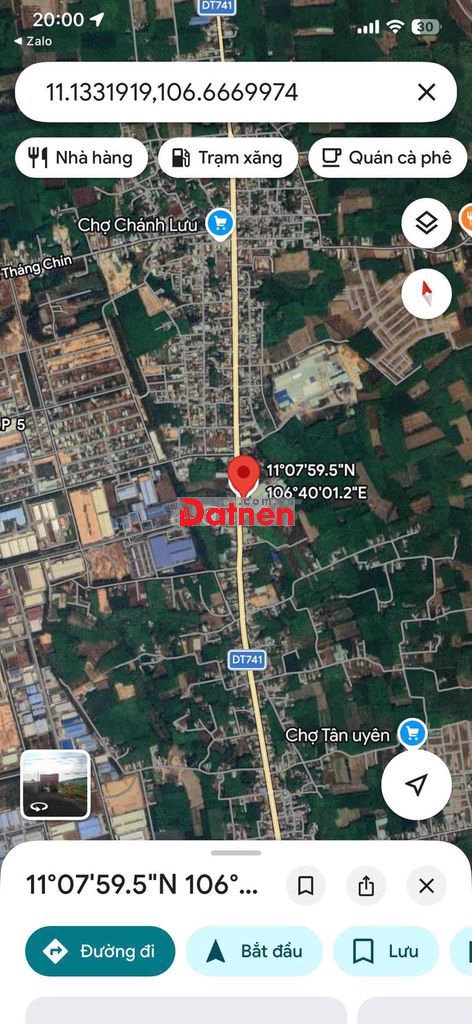This screenshot has height=1024, width=472.
Task: Choose the Quán cà phê chip
Action: 388,157
